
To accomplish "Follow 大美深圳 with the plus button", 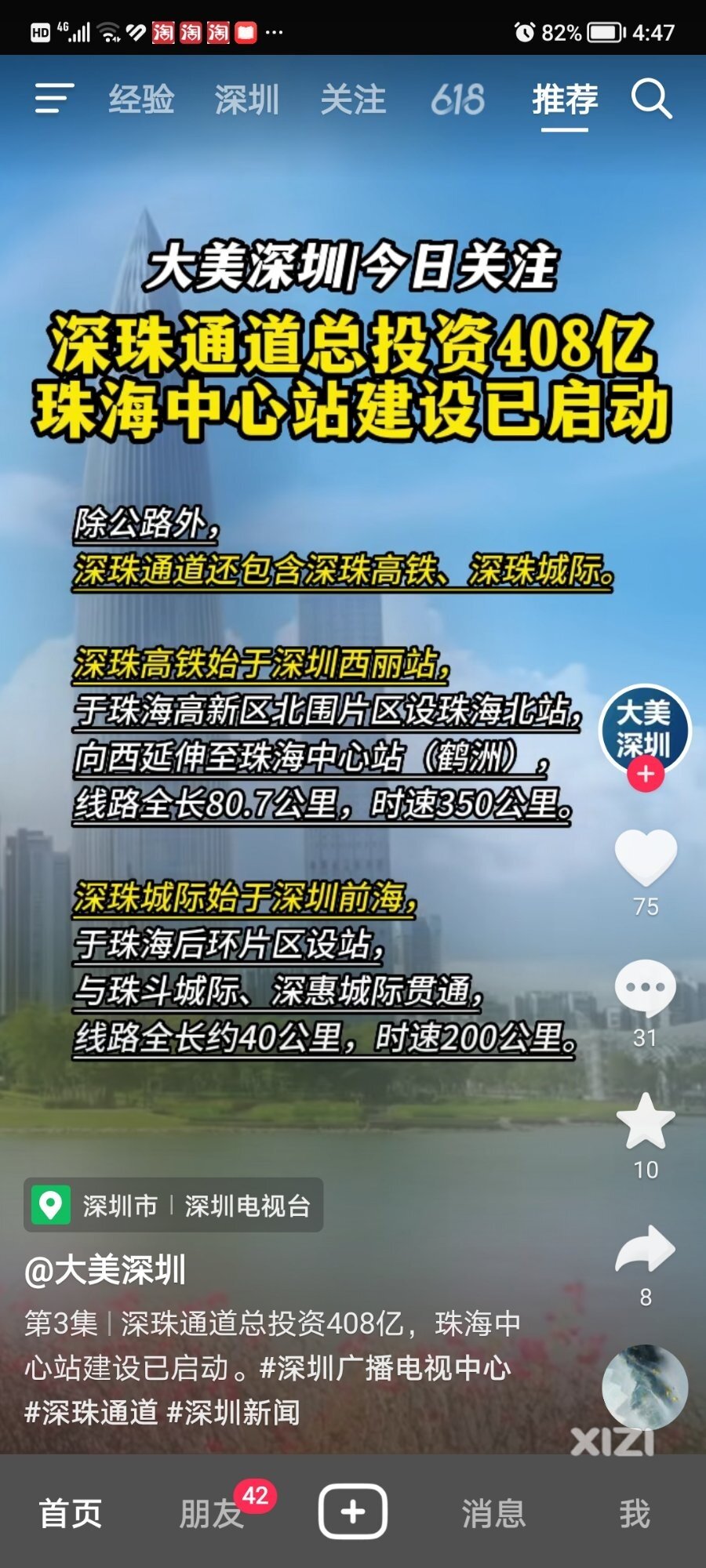I will pyautogui.click(x=646, y=775).
